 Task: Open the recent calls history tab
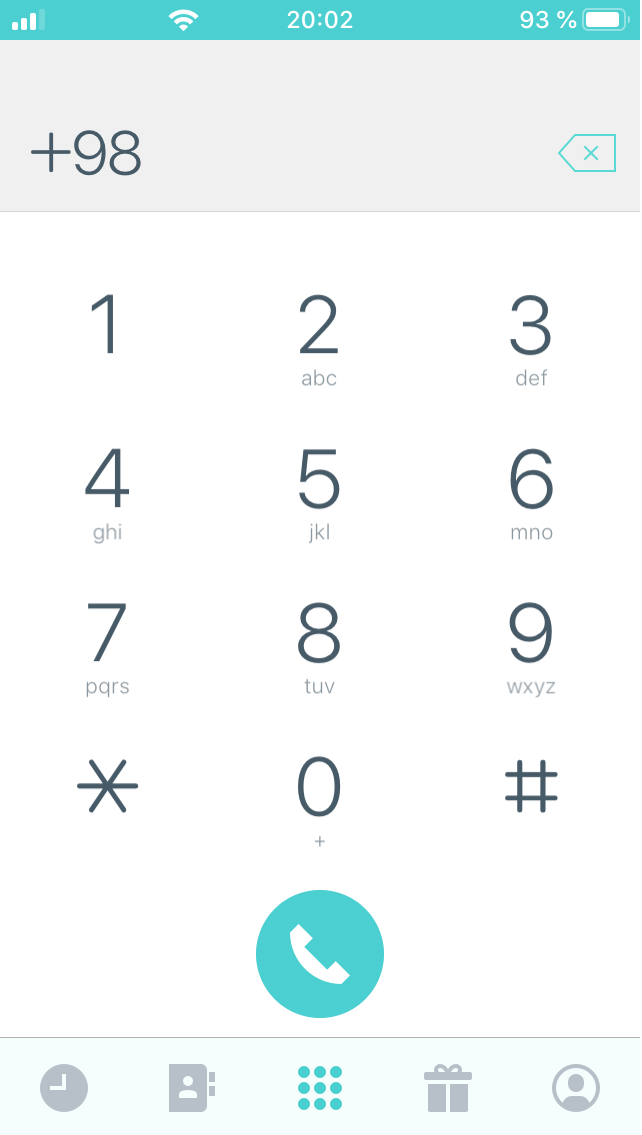pos(64,1088)
